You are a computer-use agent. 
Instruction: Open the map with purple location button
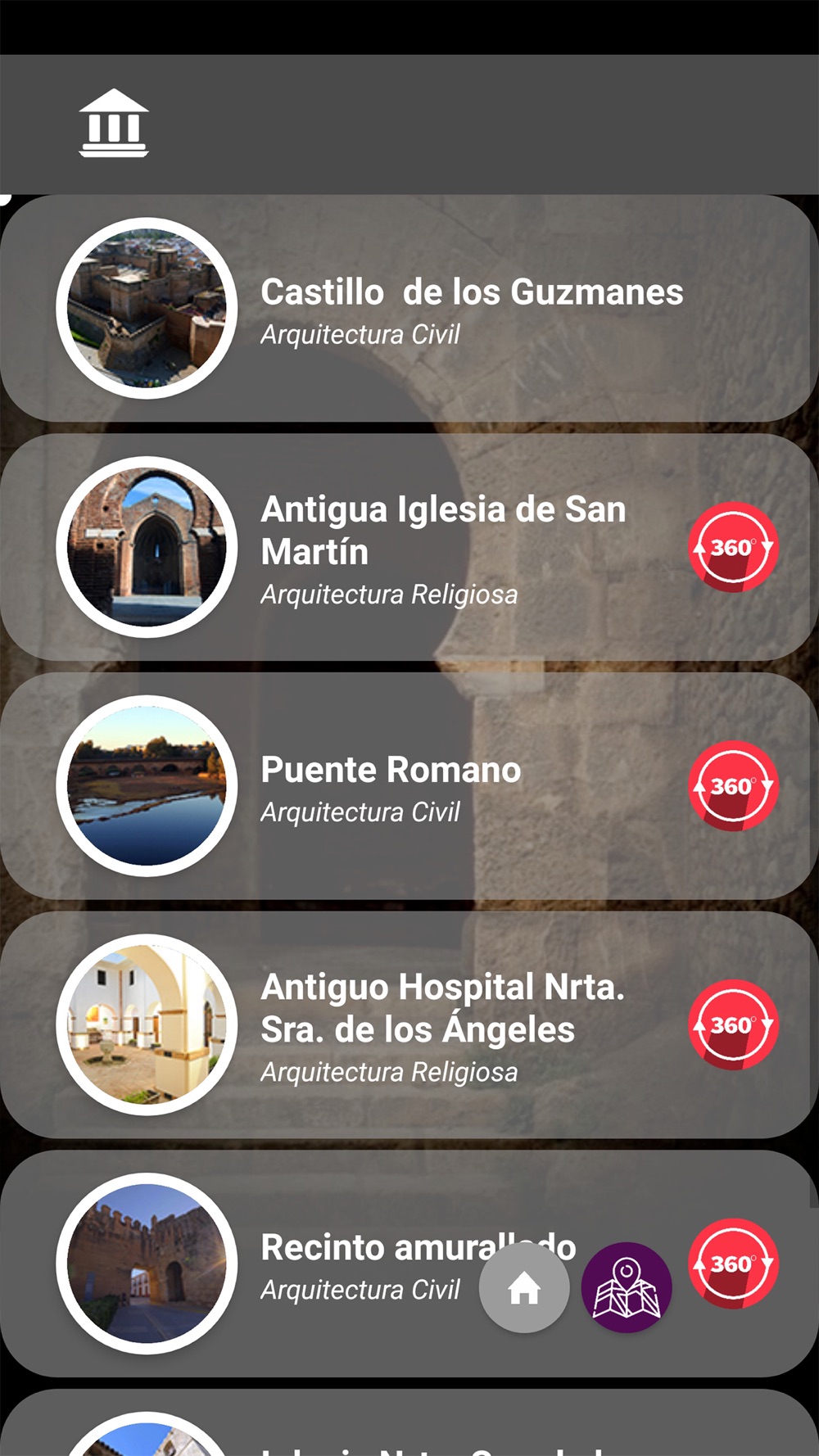point(627,1288)
